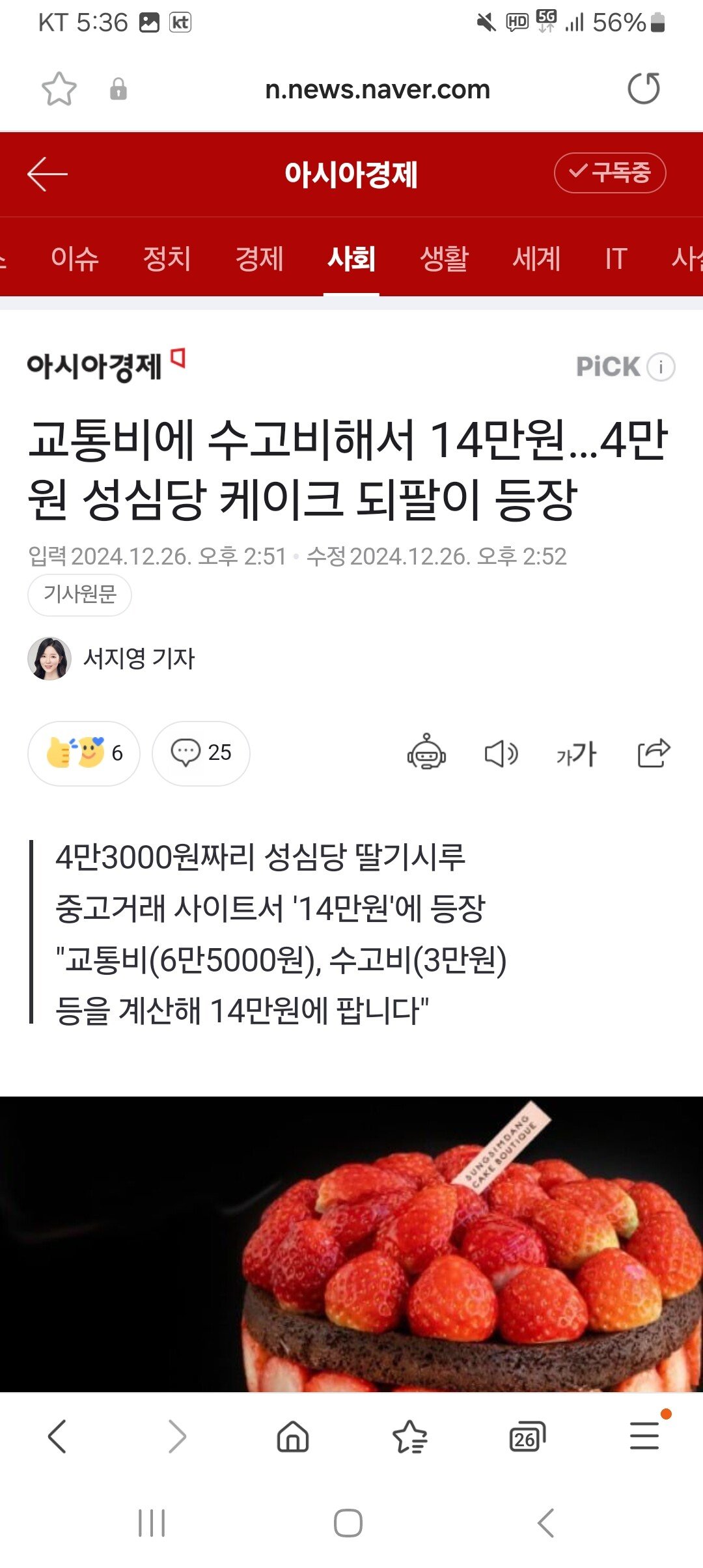Open the original article via 기사원문

(x=79, y=595)
